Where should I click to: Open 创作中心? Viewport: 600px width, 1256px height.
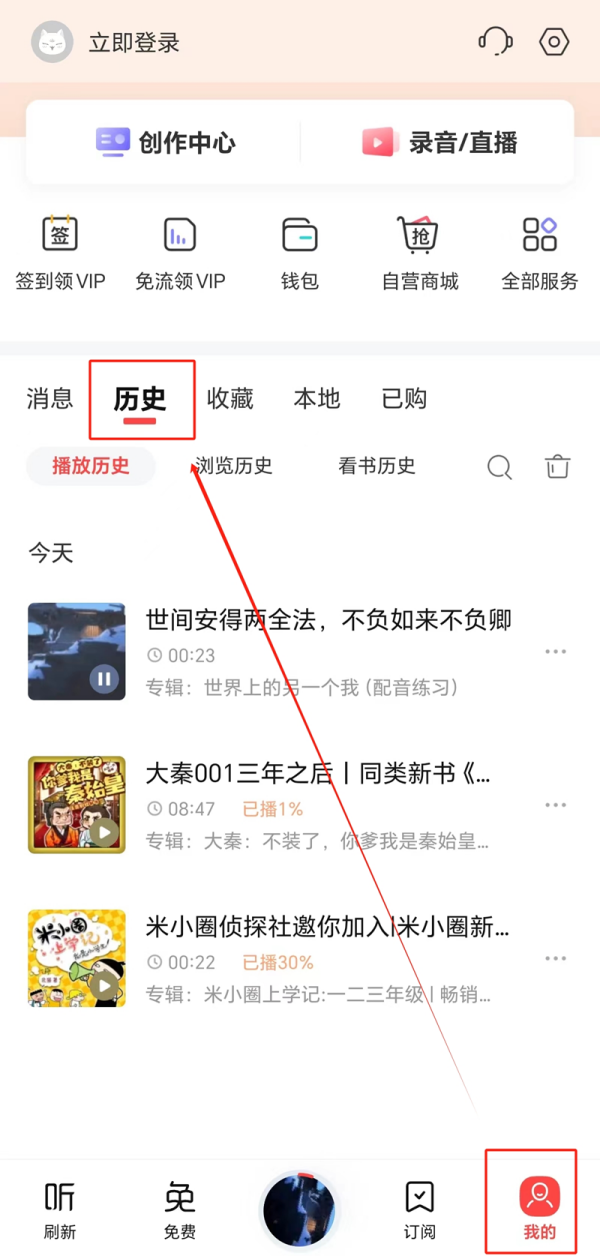click(166, 142)
